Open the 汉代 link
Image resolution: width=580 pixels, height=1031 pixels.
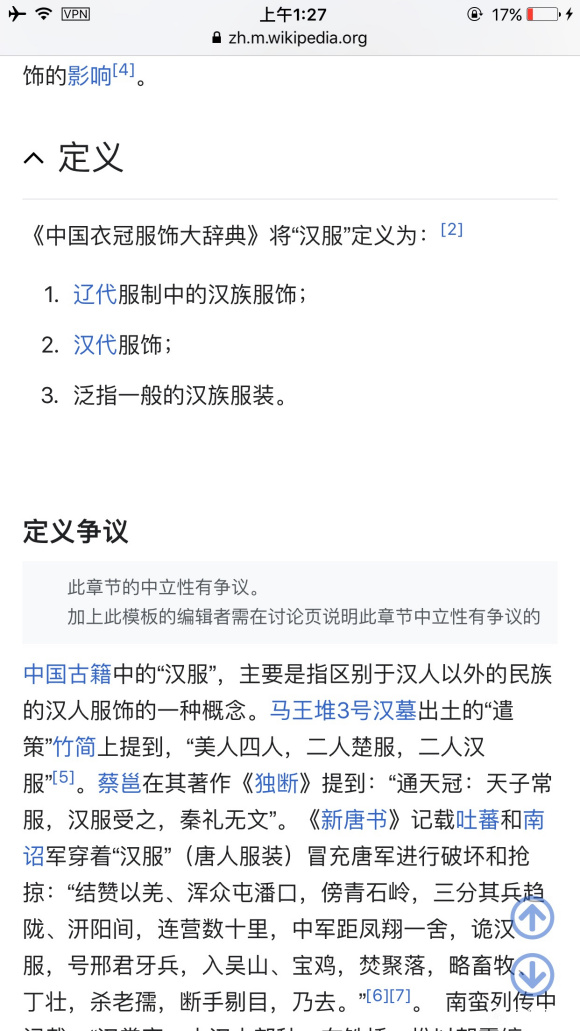coord(95,344)
